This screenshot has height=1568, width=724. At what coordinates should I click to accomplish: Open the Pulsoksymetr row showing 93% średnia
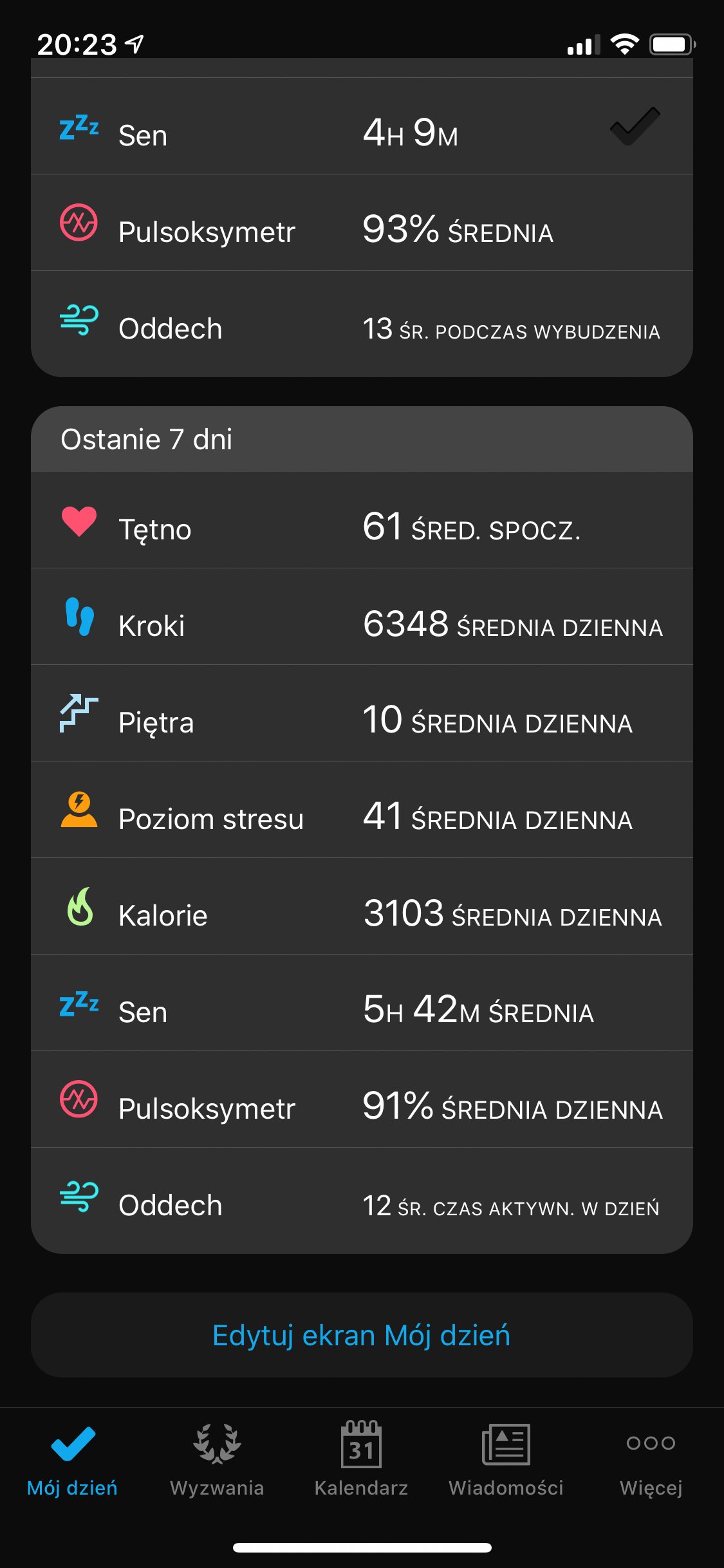(x=362, y=223)
